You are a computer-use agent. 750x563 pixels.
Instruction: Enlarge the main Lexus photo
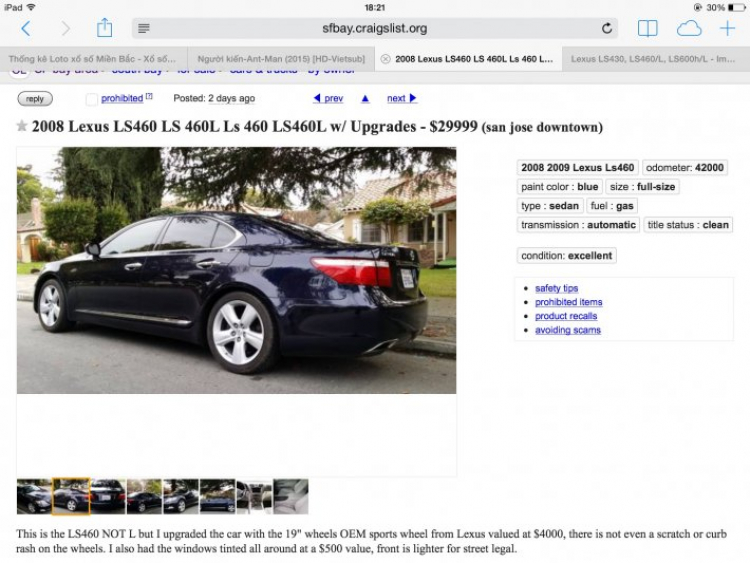pyautogui.click(x=236, y=270)
